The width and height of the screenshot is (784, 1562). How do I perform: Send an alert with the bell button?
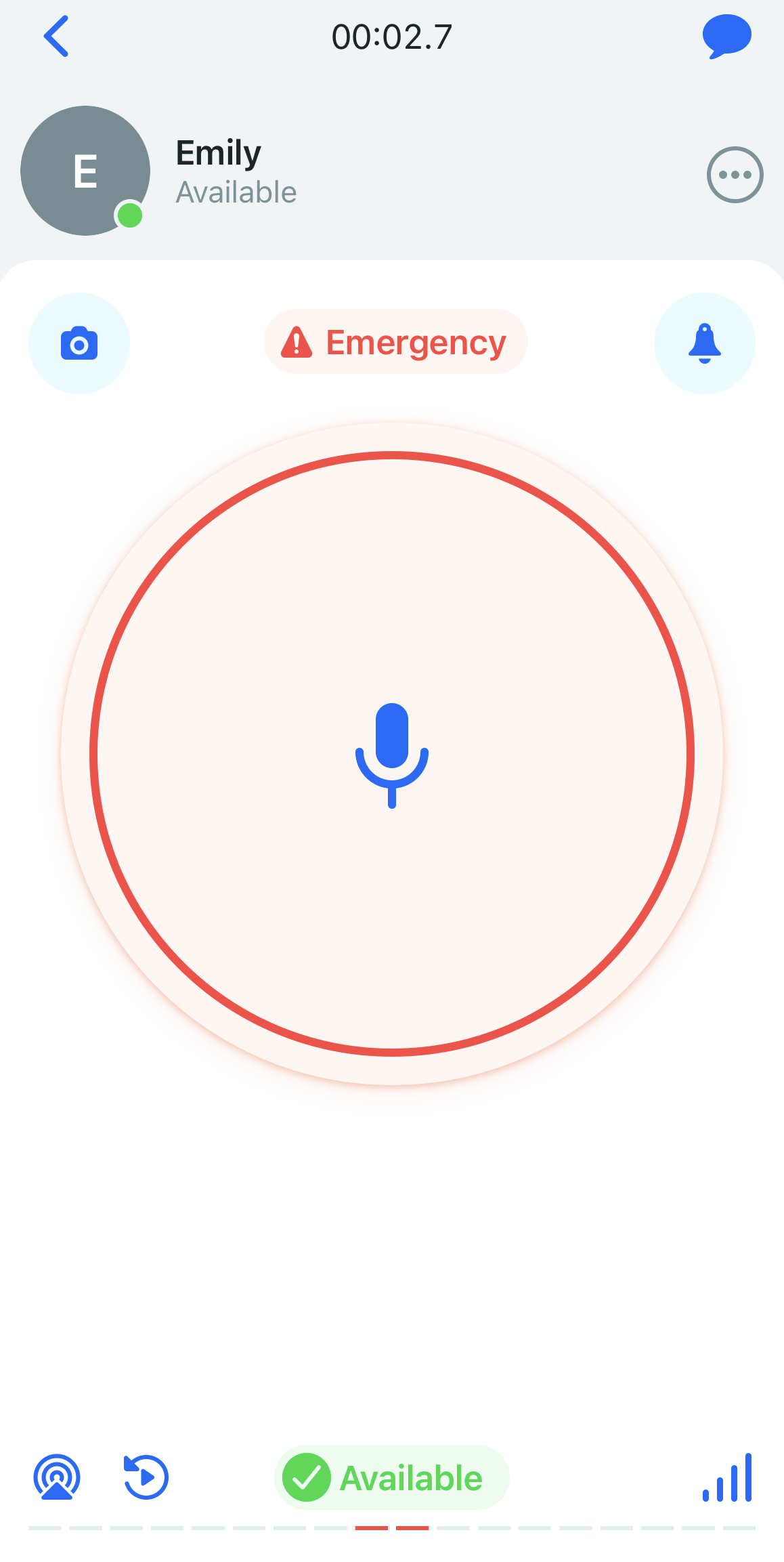click(704, 343)
